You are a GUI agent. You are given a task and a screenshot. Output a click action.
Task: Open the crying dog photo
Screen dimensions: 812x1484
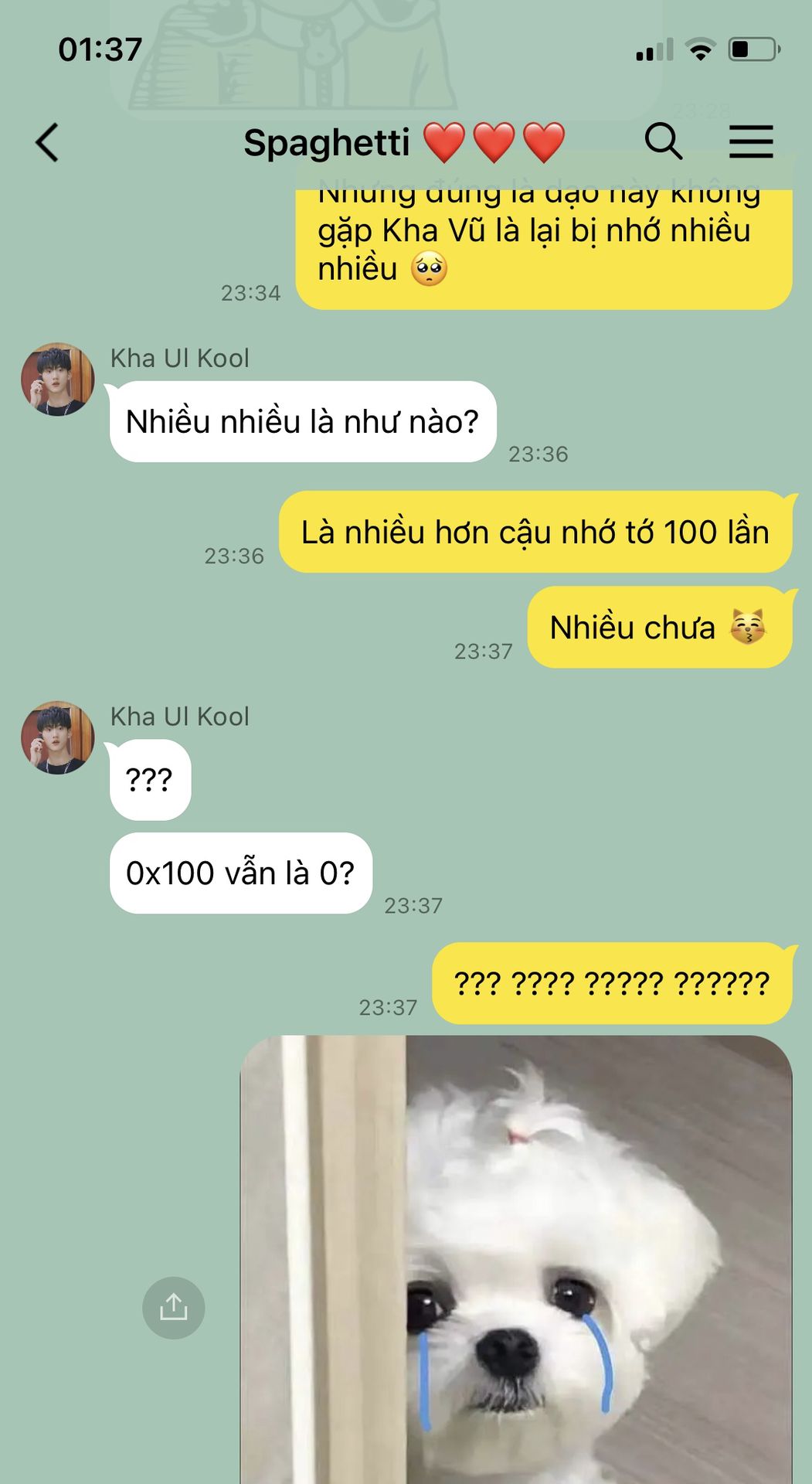(516, 1259)
